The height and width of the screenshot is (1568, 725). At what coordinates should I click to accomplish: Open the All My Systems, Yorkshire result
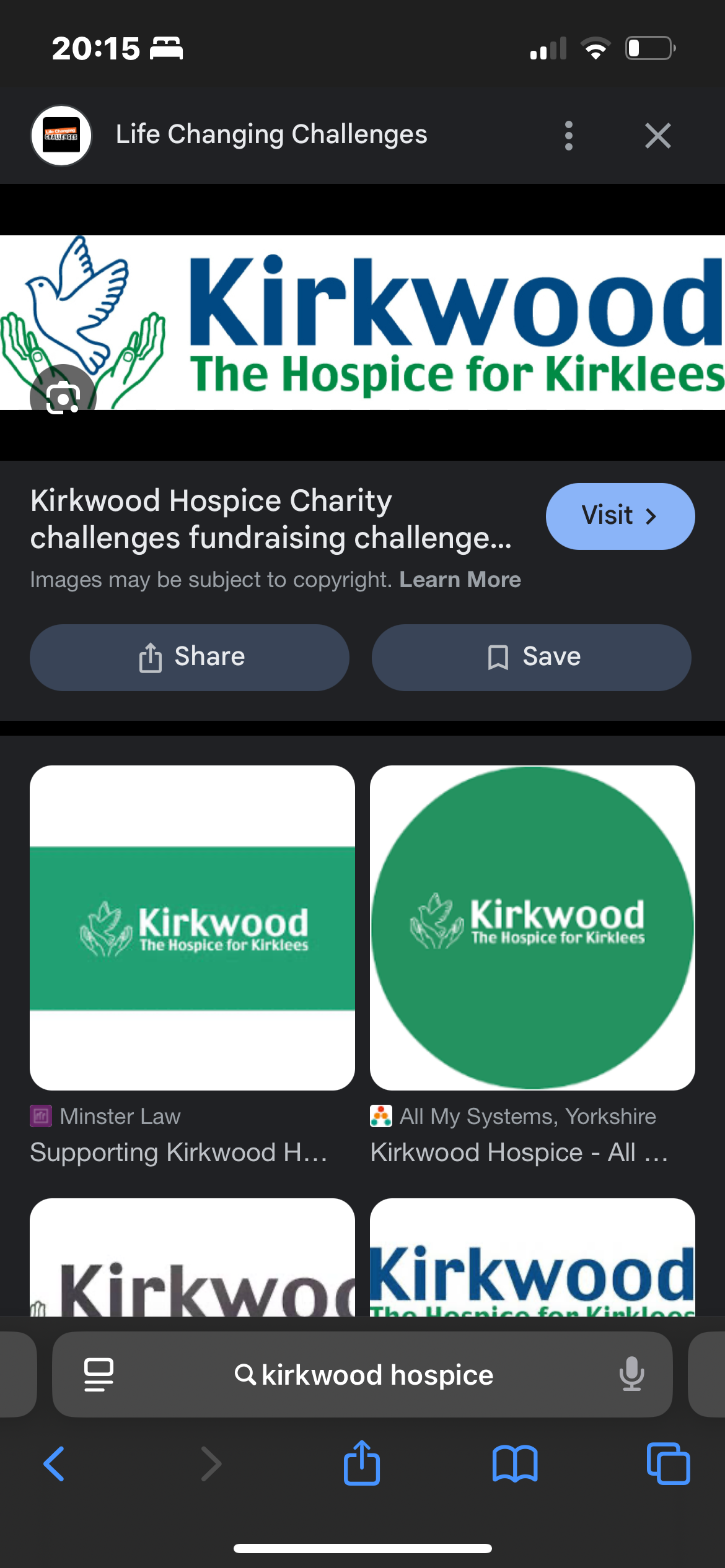(x=532, y=928)
